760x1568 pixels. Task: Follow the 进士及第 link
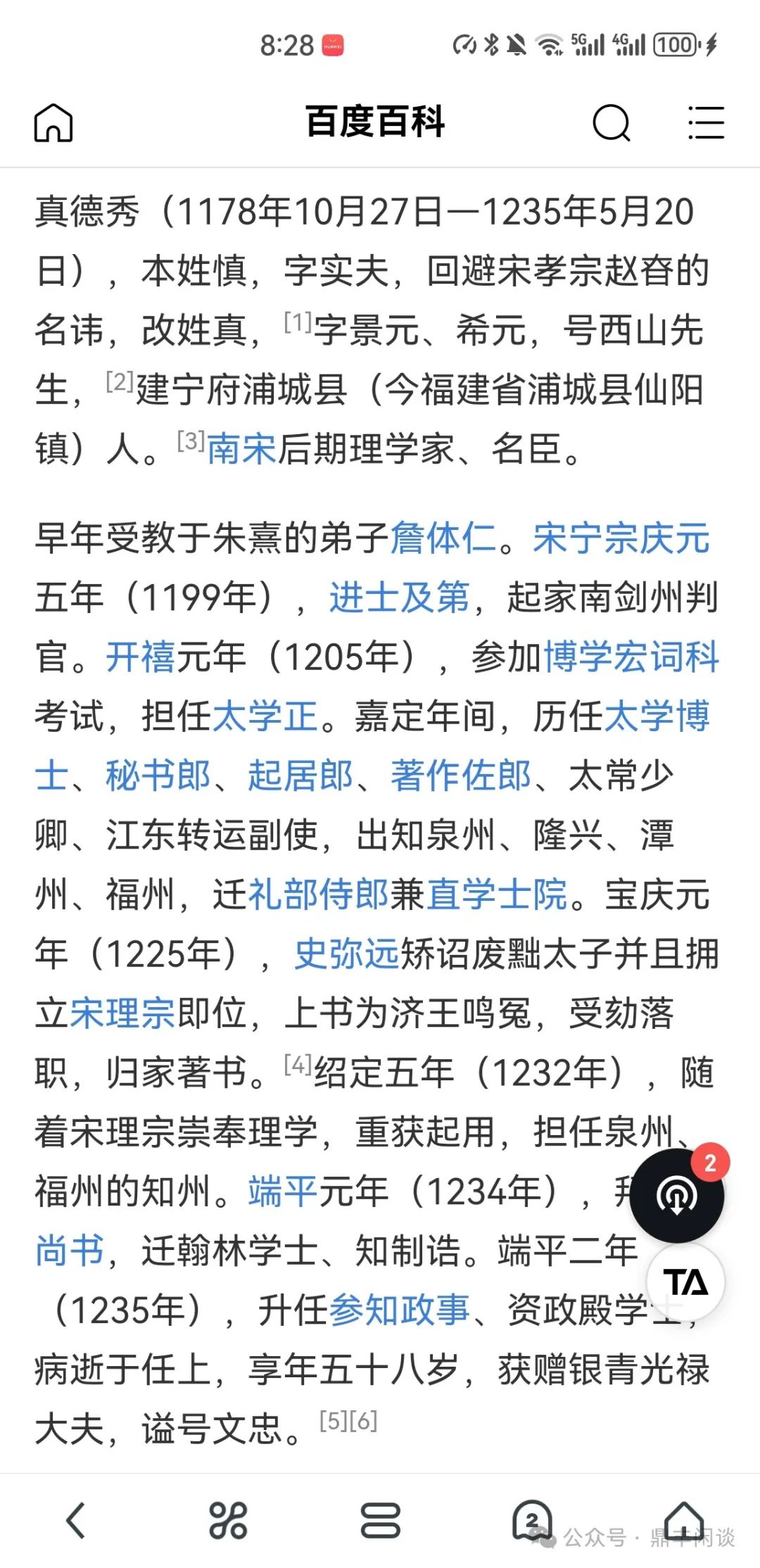click(400, 598)
